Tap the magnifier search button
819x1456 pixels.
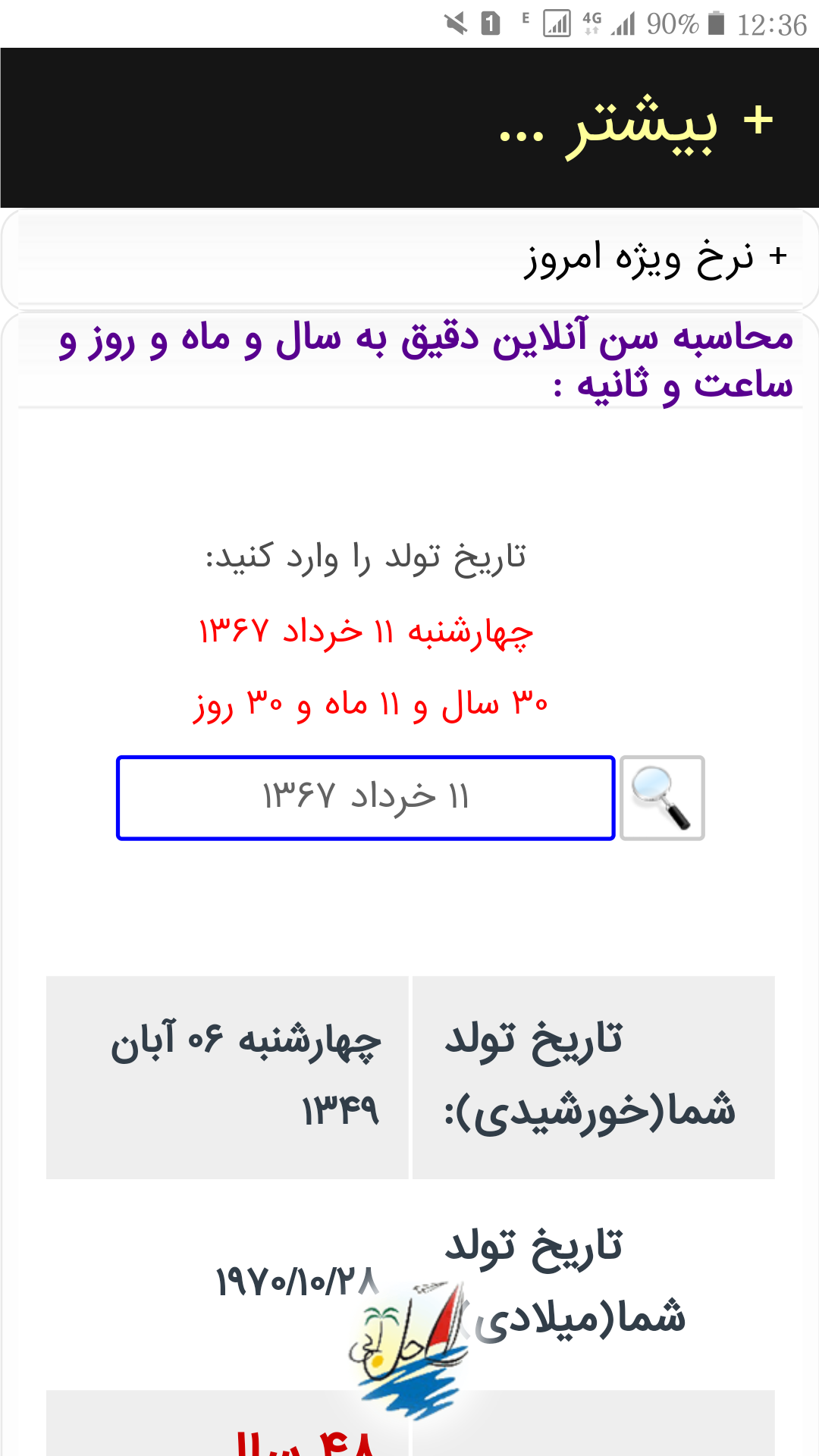pos(662,798)
